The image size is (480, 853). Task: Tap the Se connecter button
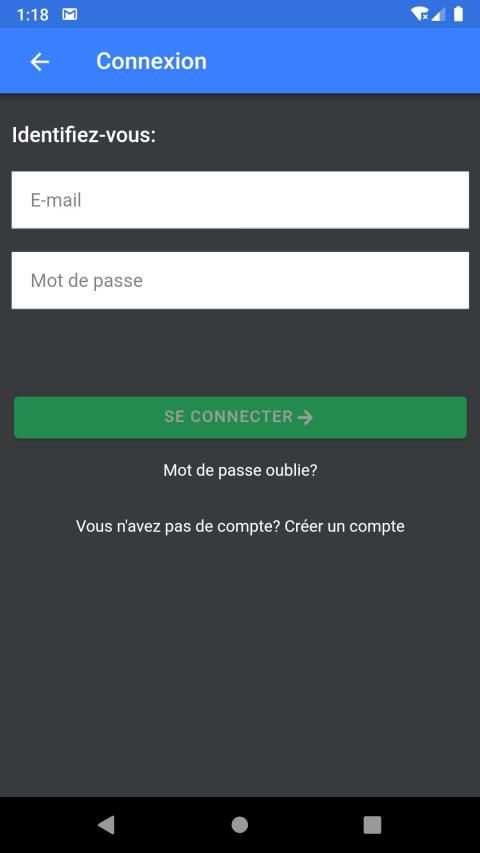pos(240,417)
